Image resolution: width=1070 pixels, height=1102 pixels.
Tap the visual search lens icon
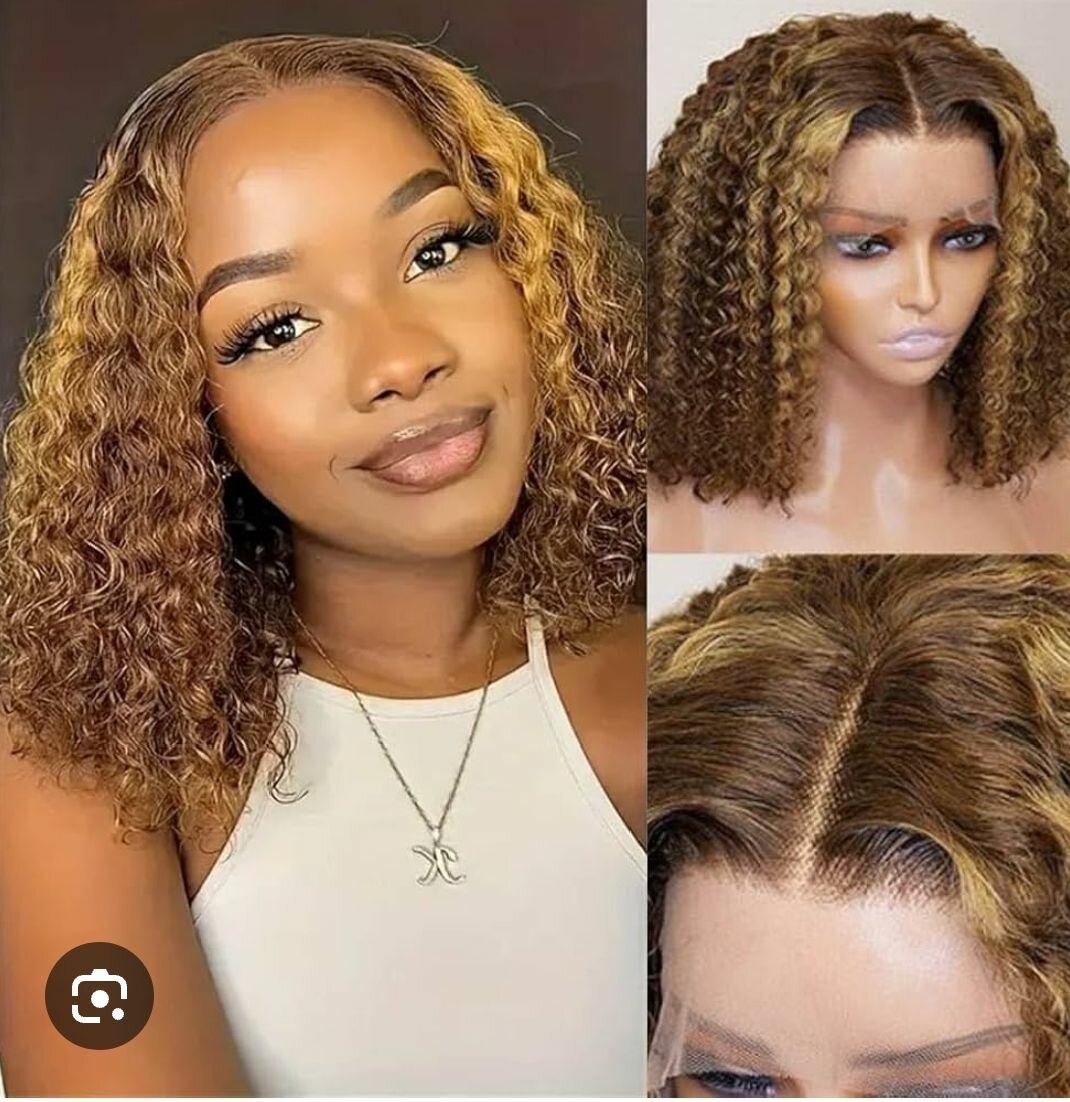coord(99,996)
